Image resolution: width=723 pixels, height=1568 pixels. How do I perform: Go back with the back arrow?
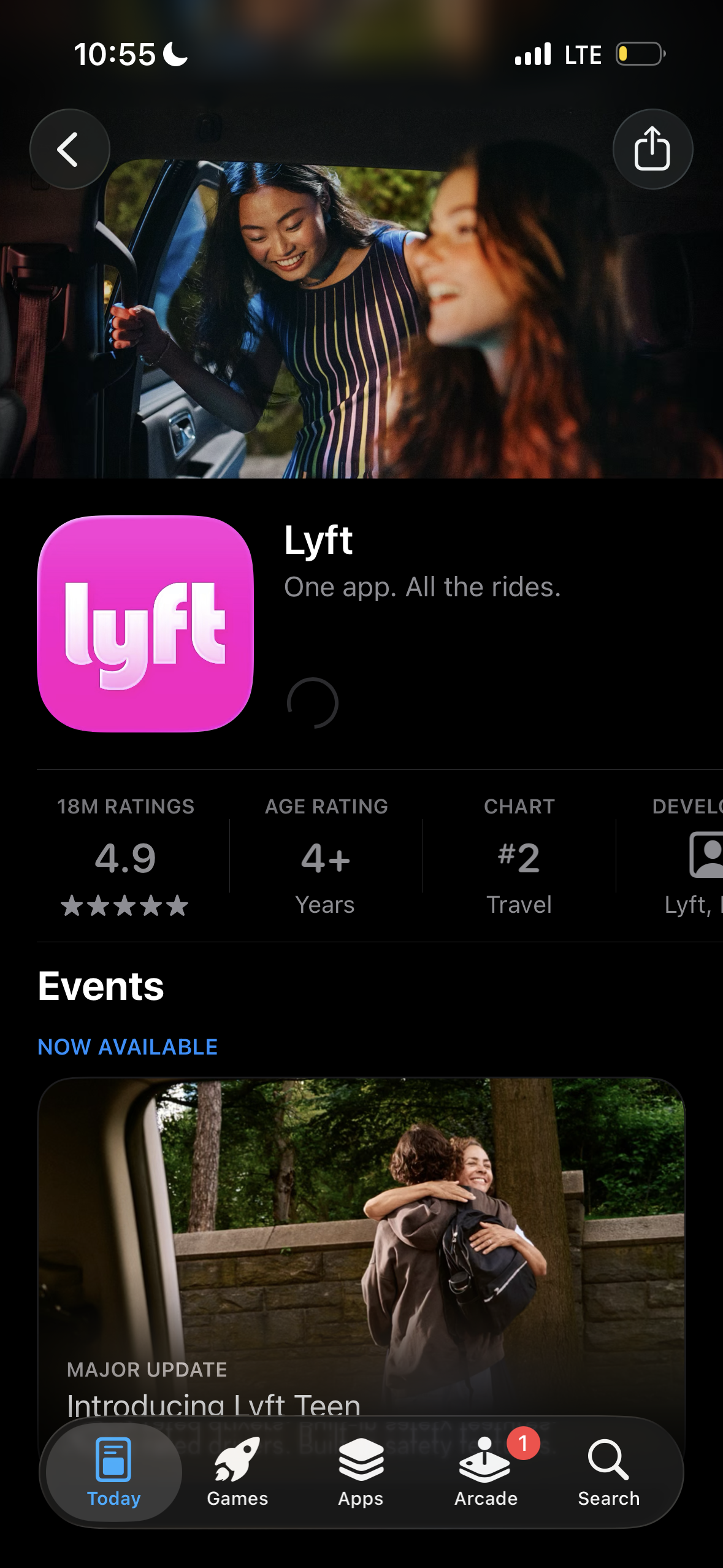[69, 149]
